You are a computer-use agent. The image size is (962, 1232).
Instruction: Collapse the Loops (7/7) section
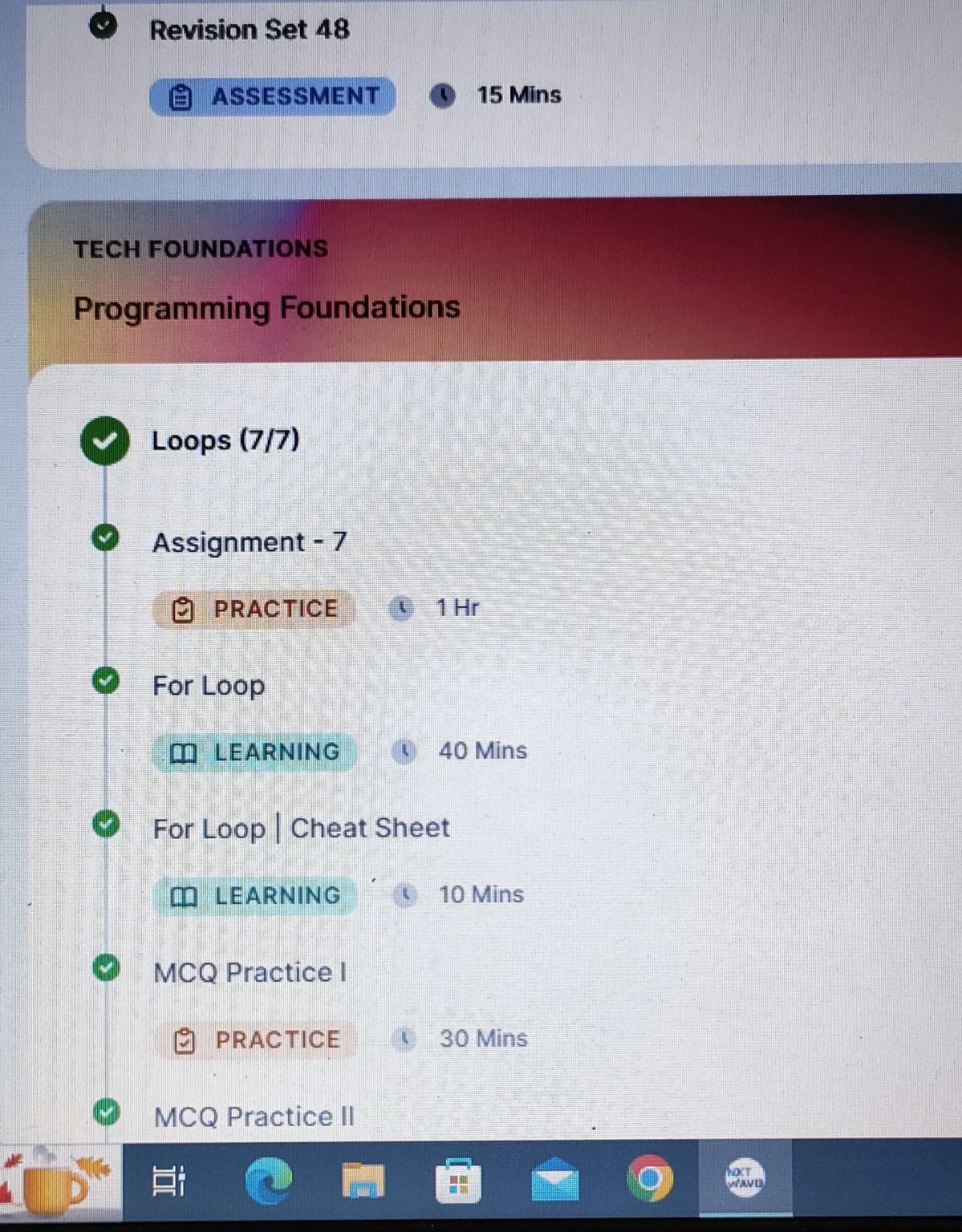[225, 440]
